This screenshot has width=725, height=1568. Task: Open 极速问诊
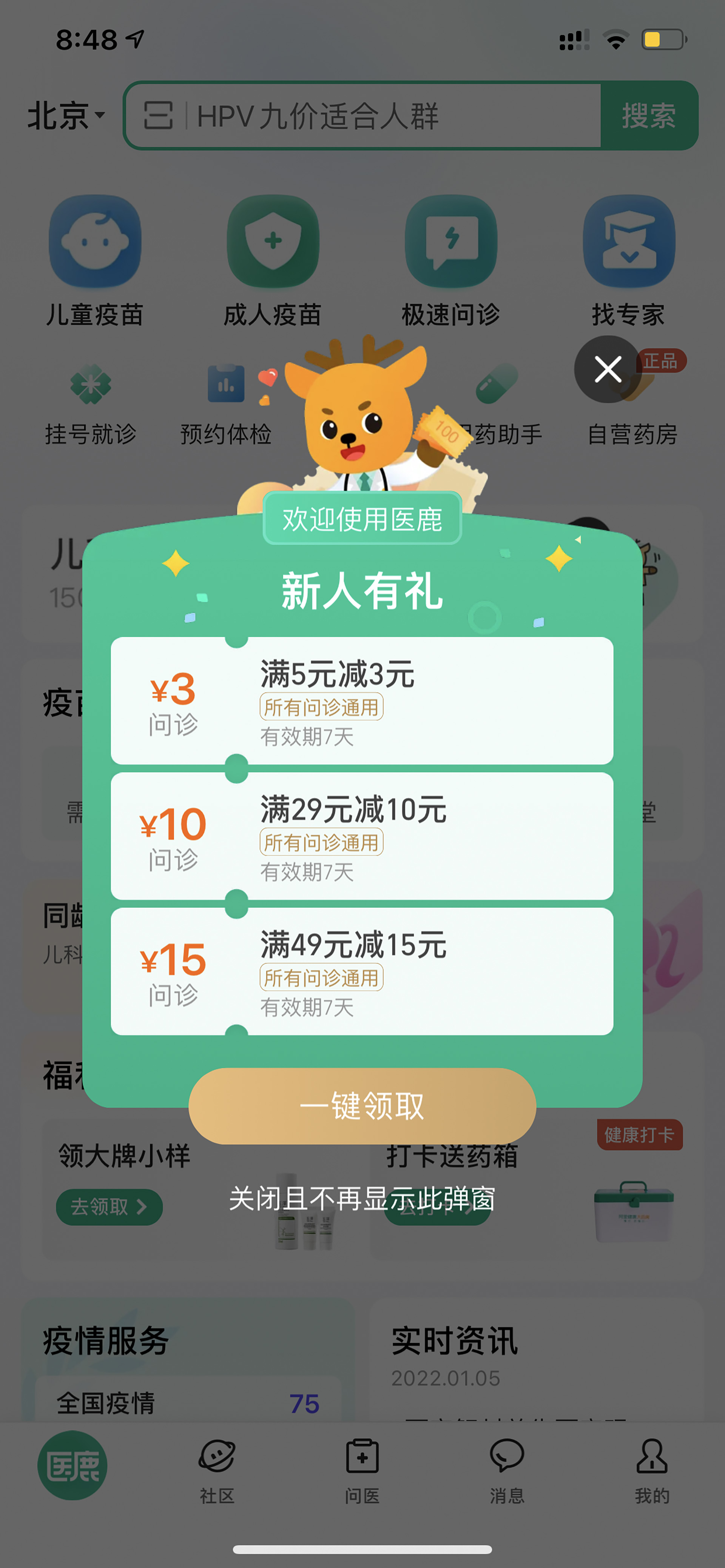pos(451,260)
